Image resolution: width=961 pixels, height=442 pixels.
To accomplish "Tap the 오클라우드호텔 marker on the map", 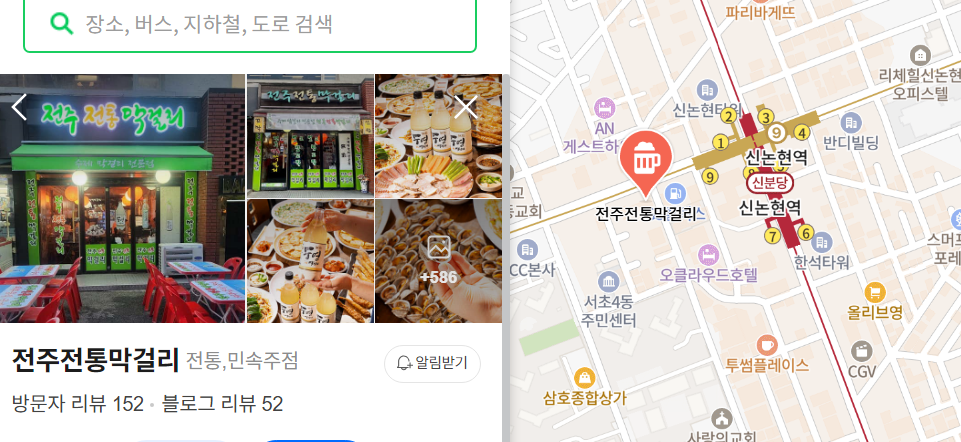I will pyautogui.click(x=708, y=255).
